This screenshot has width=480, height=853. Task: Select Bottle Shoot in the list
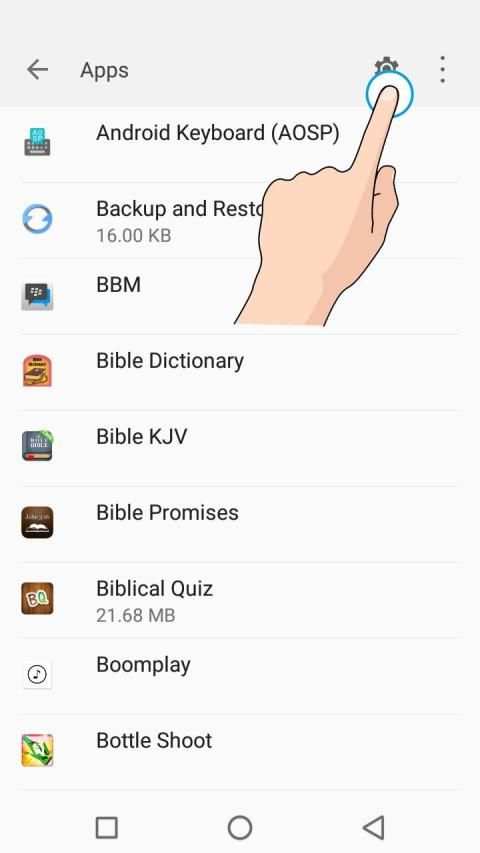click(240, 752)
